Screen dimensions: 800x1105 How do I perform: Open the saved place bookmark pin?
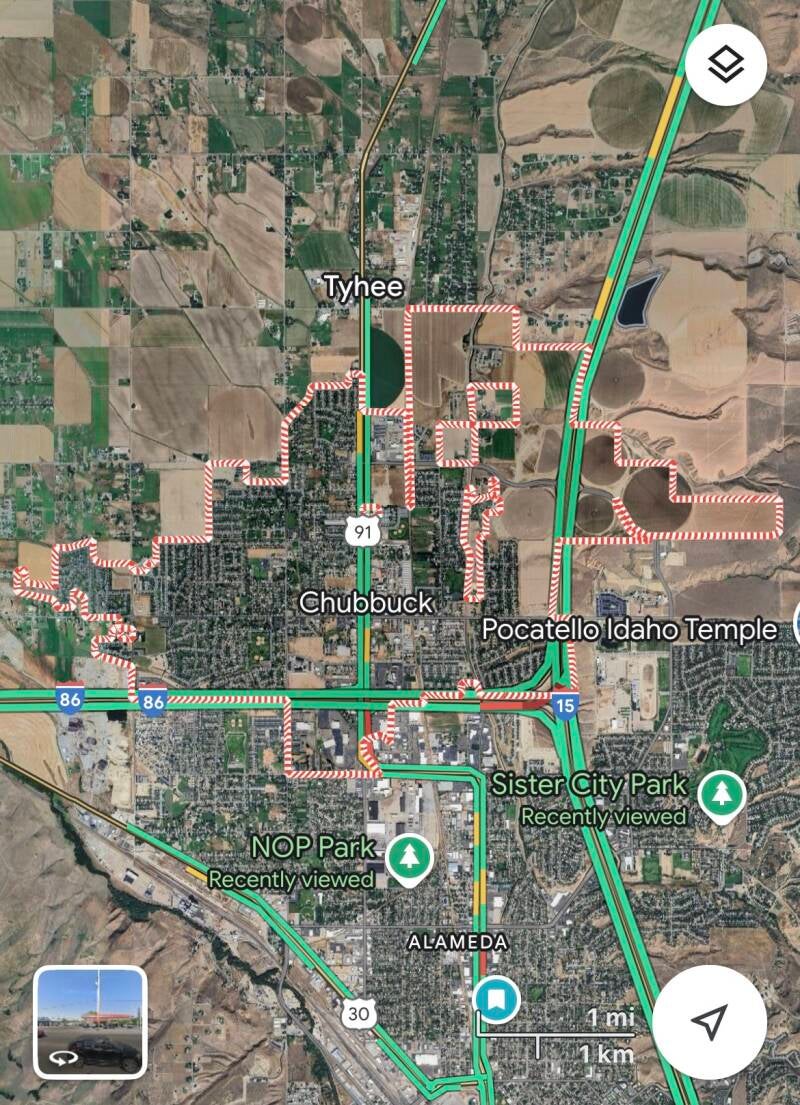tap(496, 999)
